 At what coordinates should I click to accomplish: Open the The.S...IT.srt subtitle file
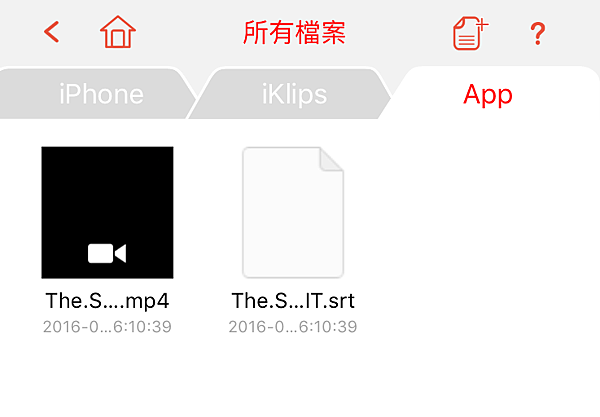pos(293,213)
